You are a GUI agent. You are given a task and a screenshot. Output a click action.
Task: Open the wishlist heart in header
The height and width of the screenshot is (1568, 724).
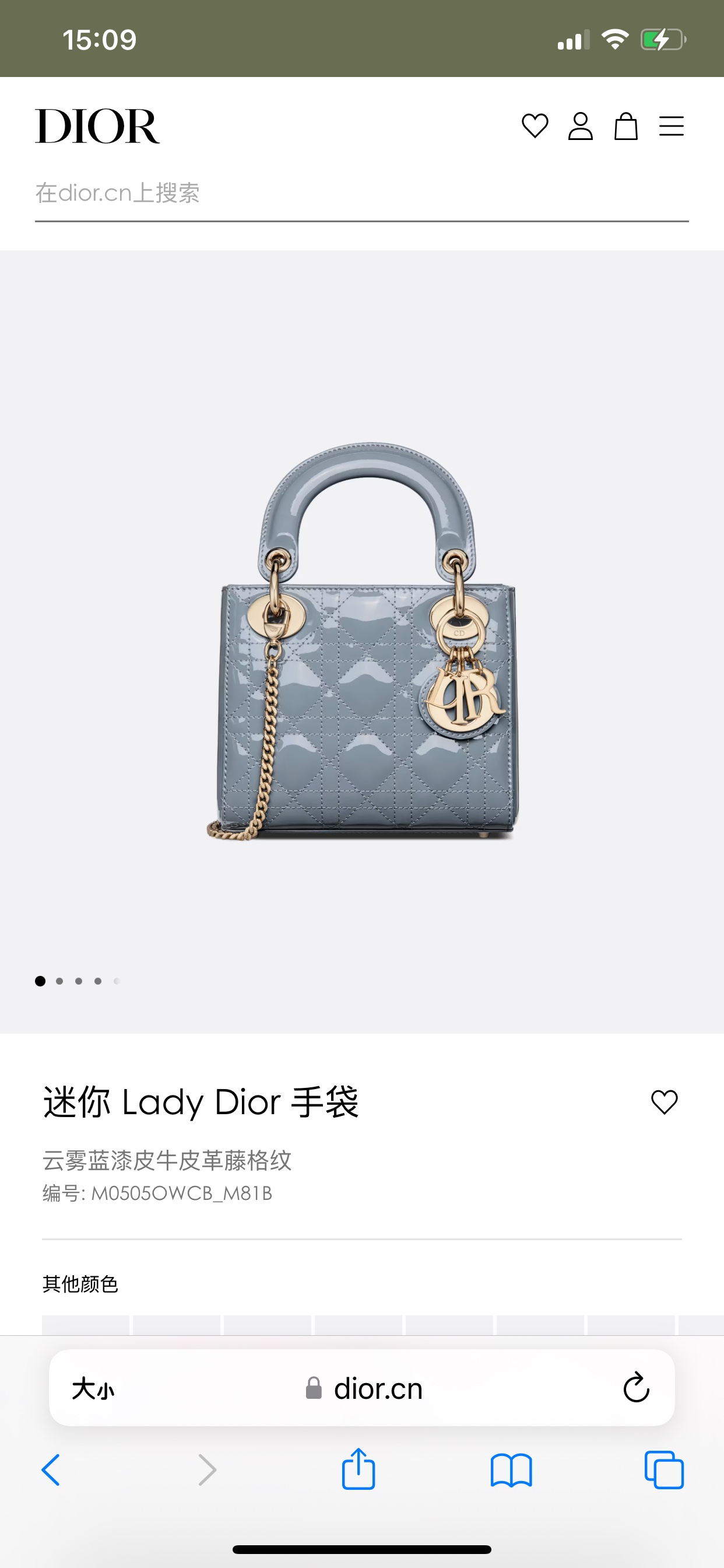click(535, 126)
